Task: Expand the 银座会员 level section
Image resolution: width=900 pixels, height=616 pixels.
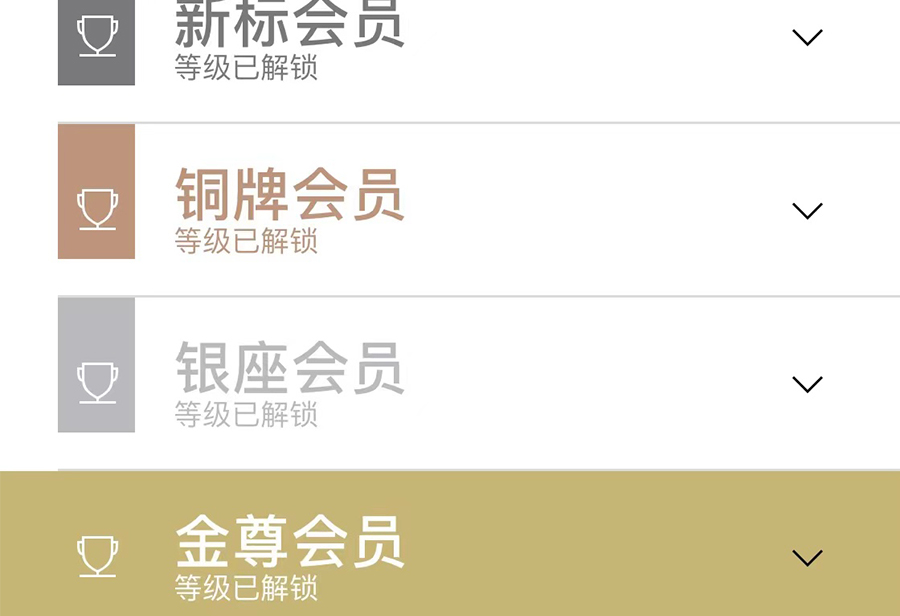Action: pos(806,384)
